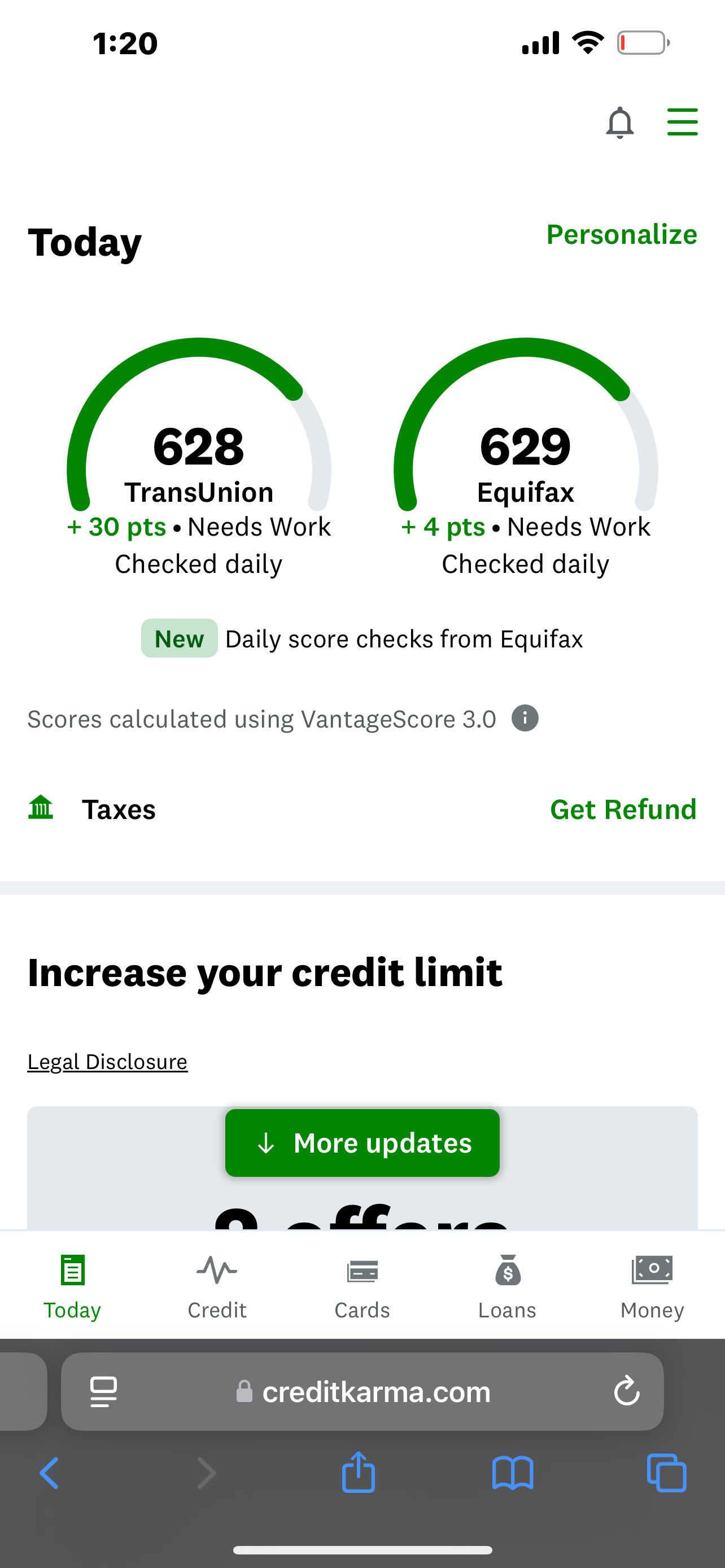
Task: Tap the Personalize link
Action: click(x=622, y=235)
